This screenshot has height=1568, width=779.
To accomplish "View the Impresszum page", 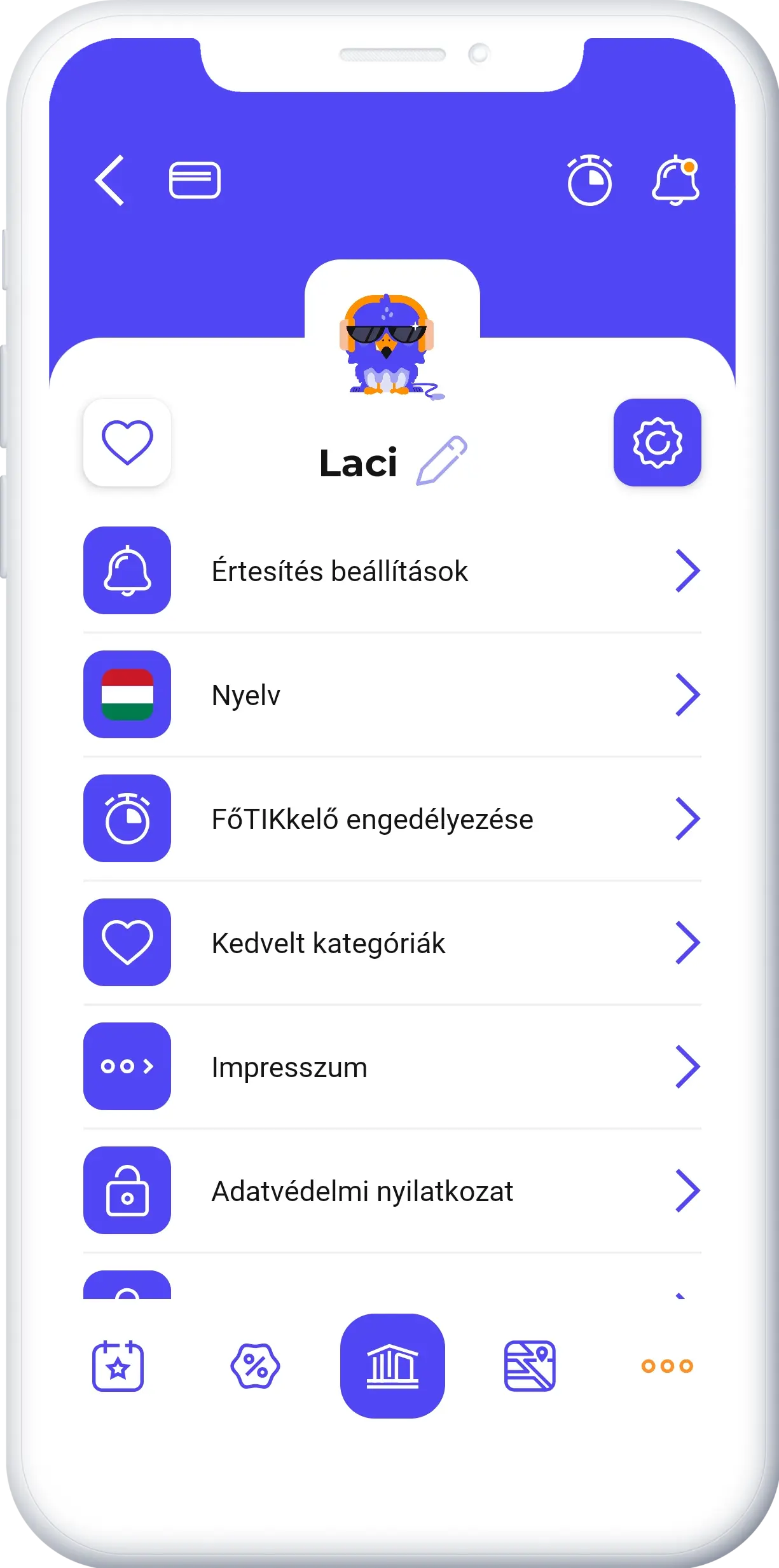I will click(392, 1066).
